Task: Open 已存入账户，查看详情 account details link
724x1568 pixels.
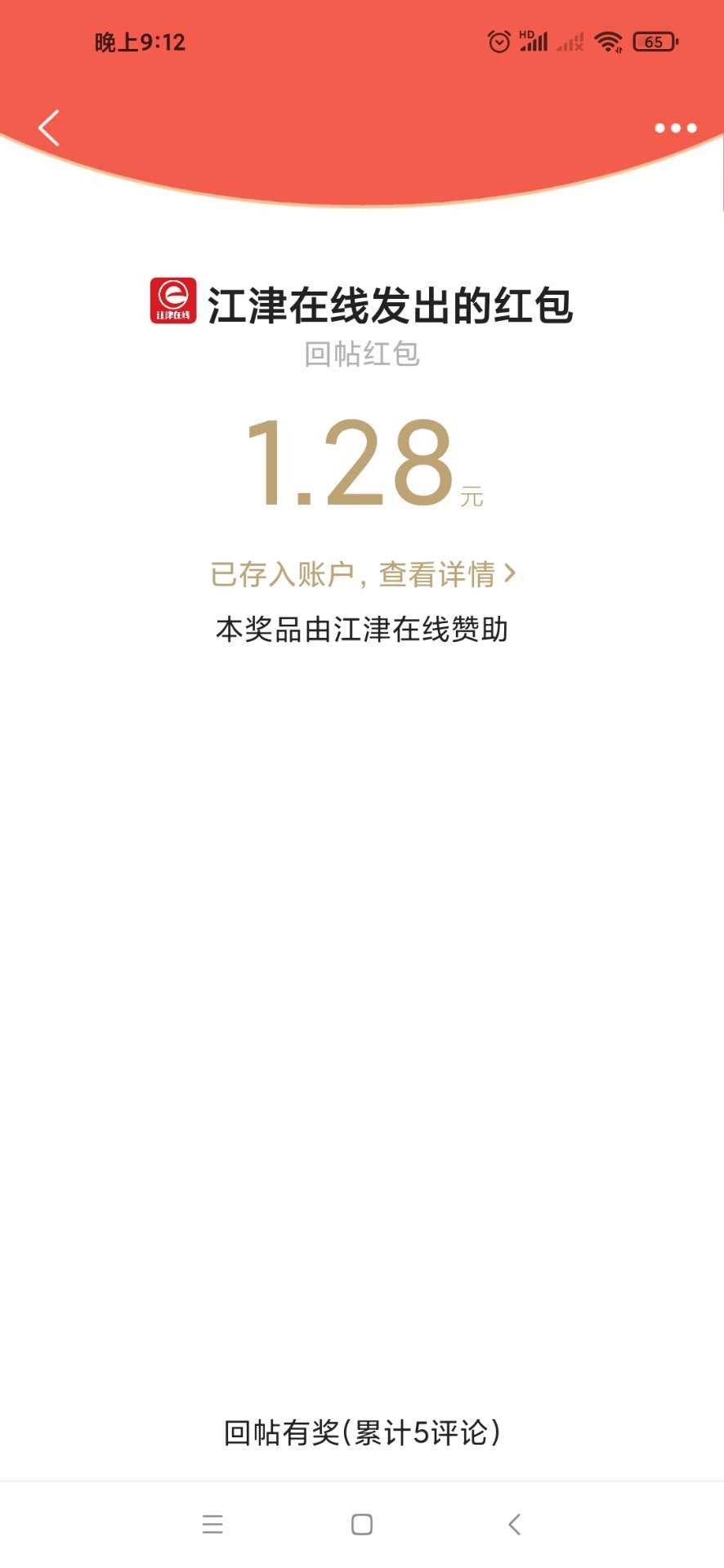Action: click(x=362, y=574)
